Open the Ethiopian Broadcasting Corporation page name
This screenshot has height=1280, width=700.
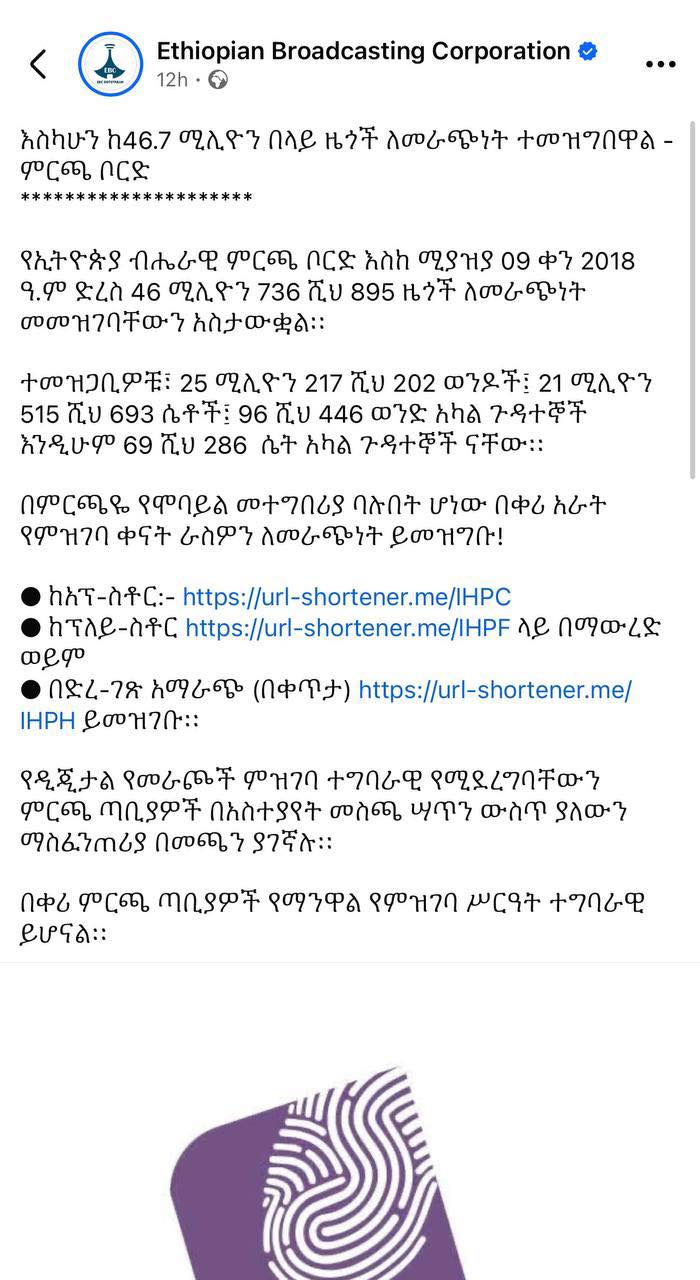pyautogui.click(x=363, y=51)
